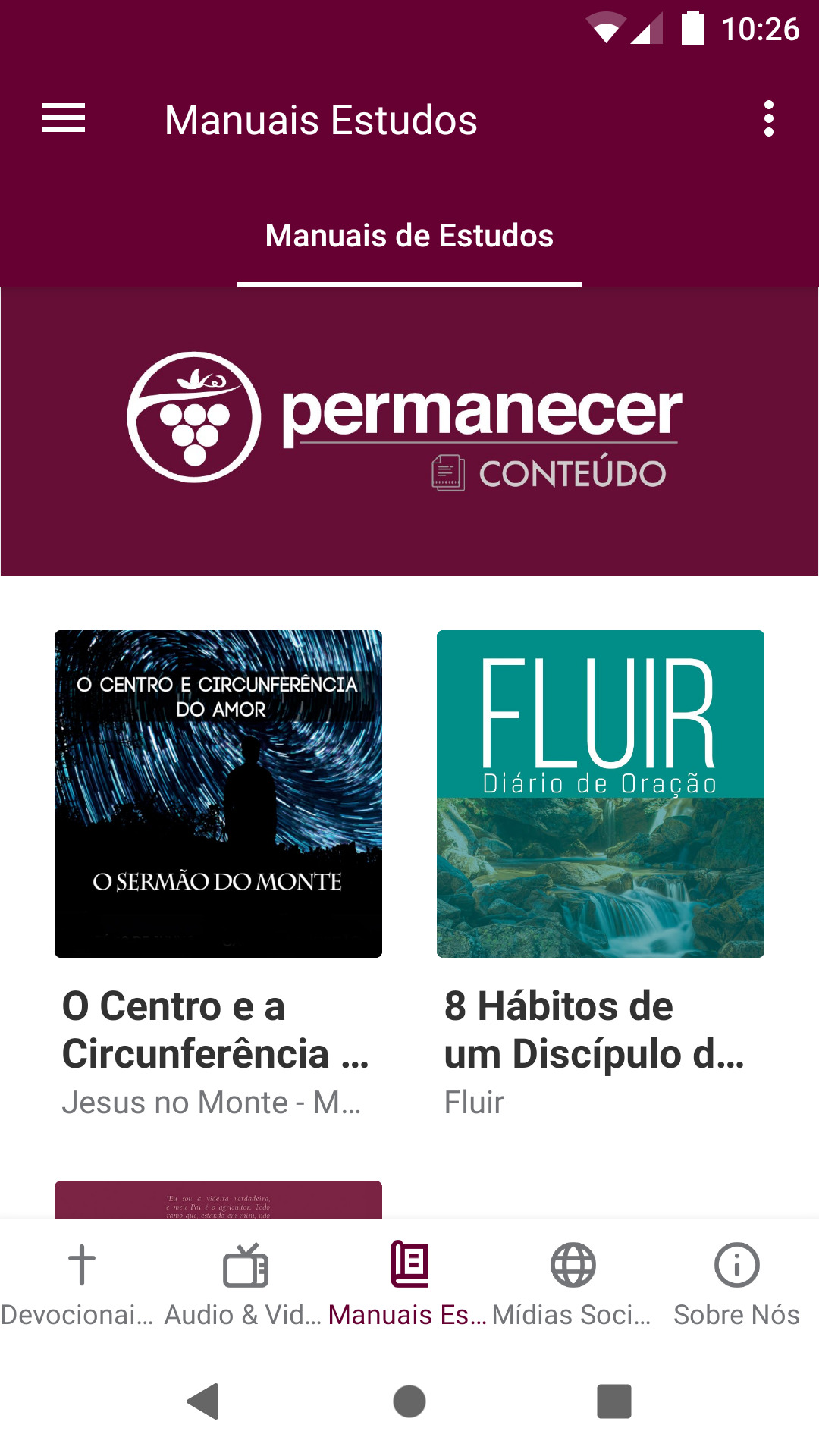Go to the device home screen

click(409, 1401)
